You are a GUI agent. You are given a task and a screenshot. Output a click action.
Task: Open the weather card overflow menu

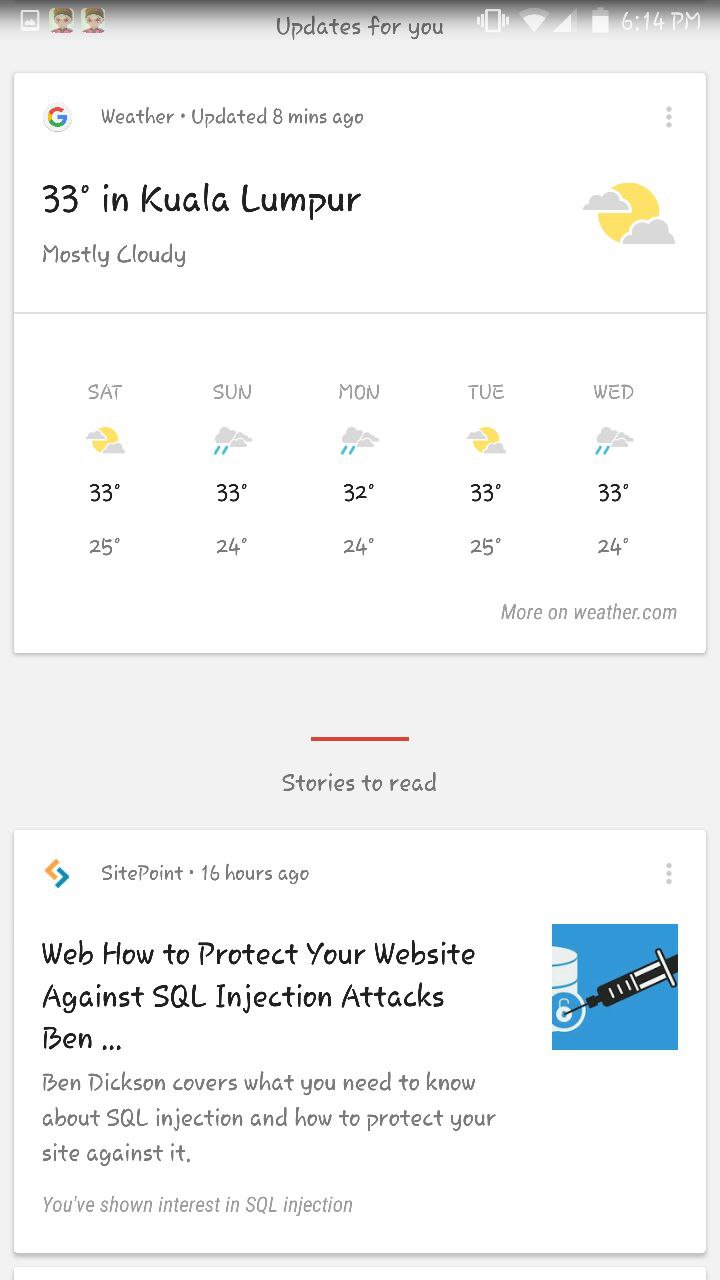tap(668, 117)
